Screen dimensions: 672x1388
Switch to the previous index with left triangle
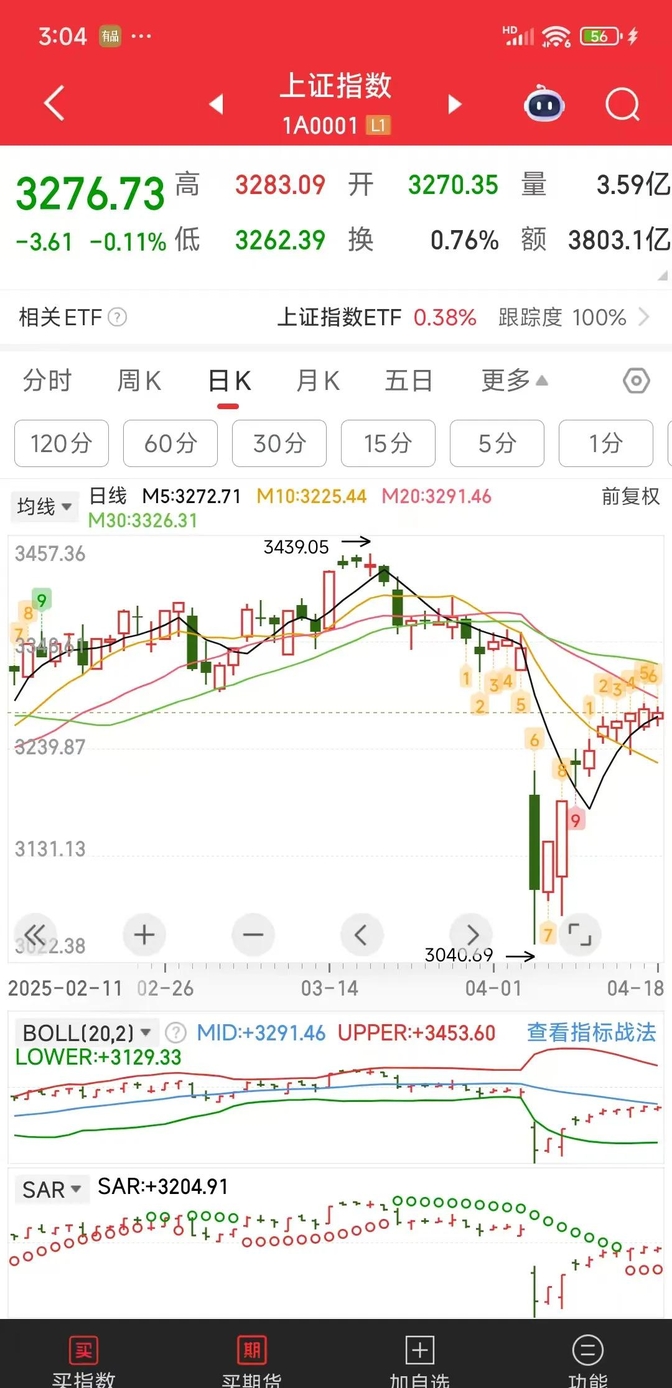coord(215,104)
